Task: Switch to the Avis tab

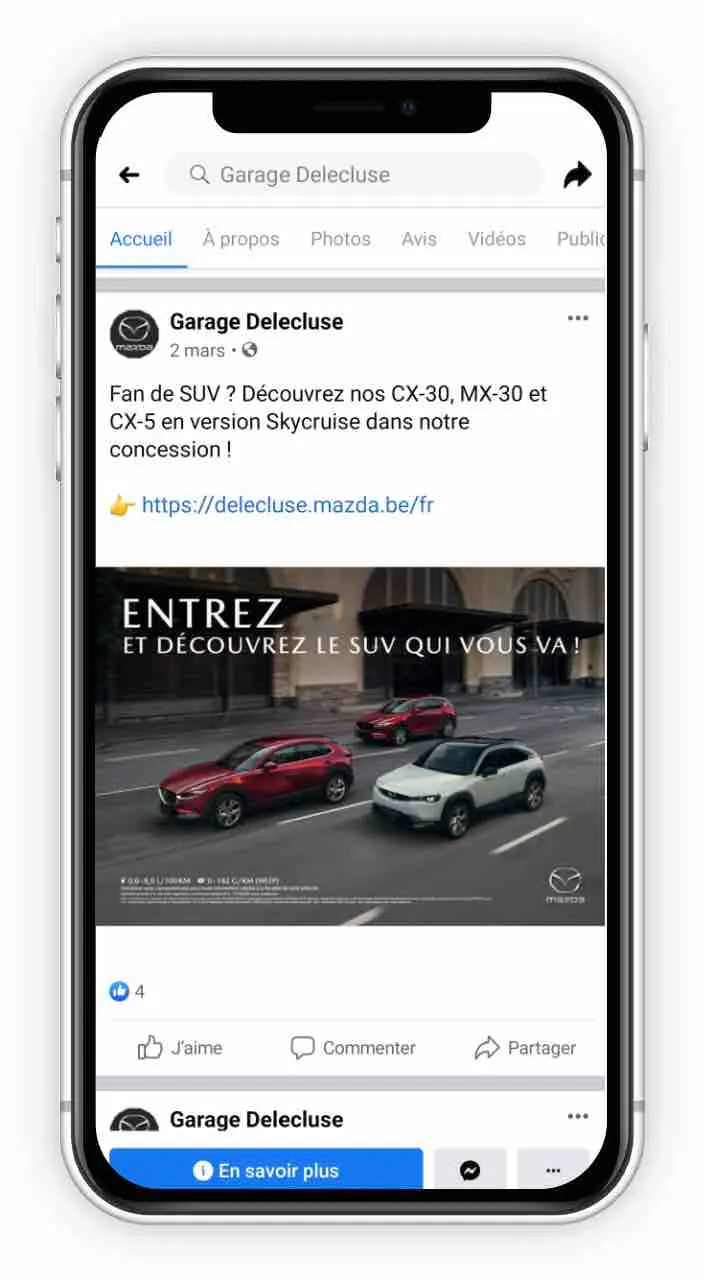Action: 419,239
